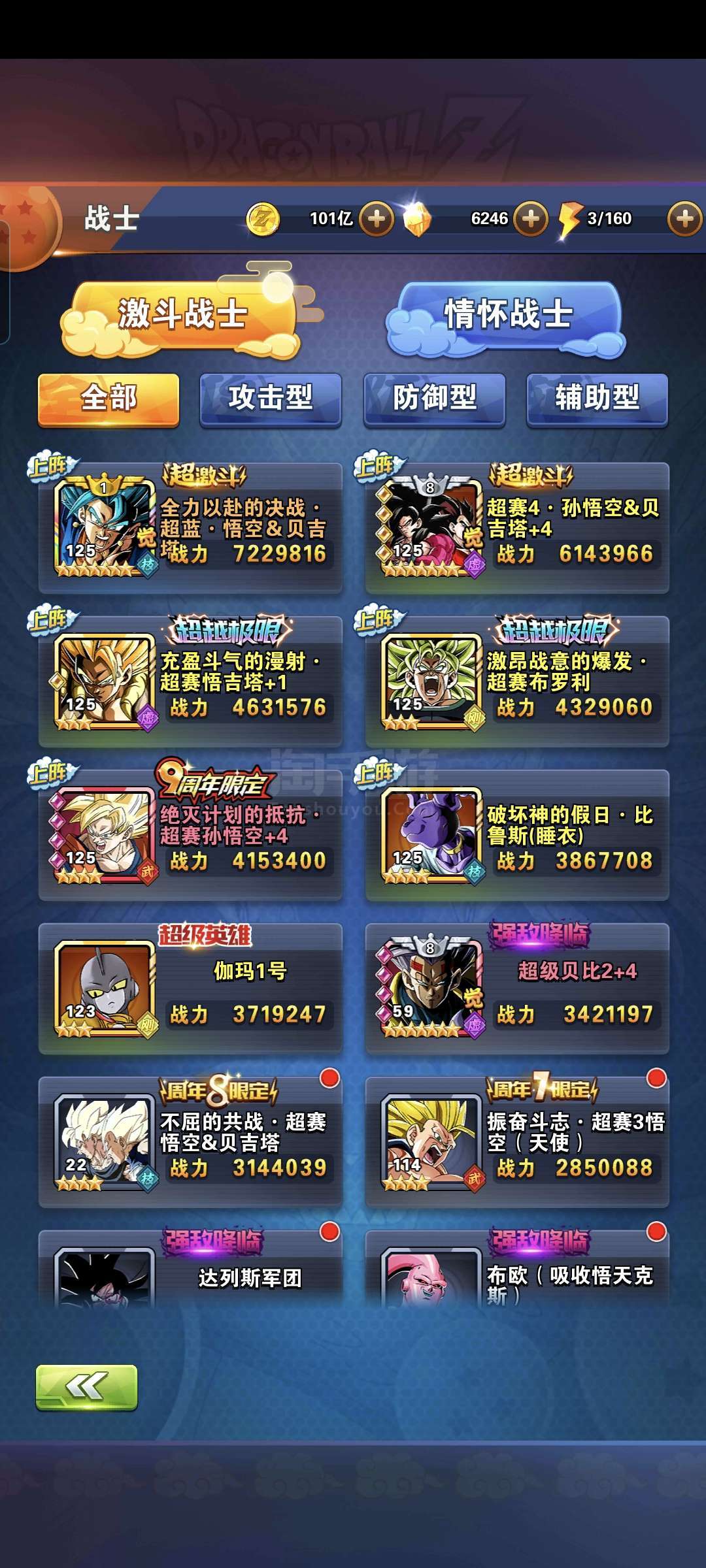Refill stamina via plus next to 3/160
The width and height of the screenshot is (706, 1568).
(684, 219)
